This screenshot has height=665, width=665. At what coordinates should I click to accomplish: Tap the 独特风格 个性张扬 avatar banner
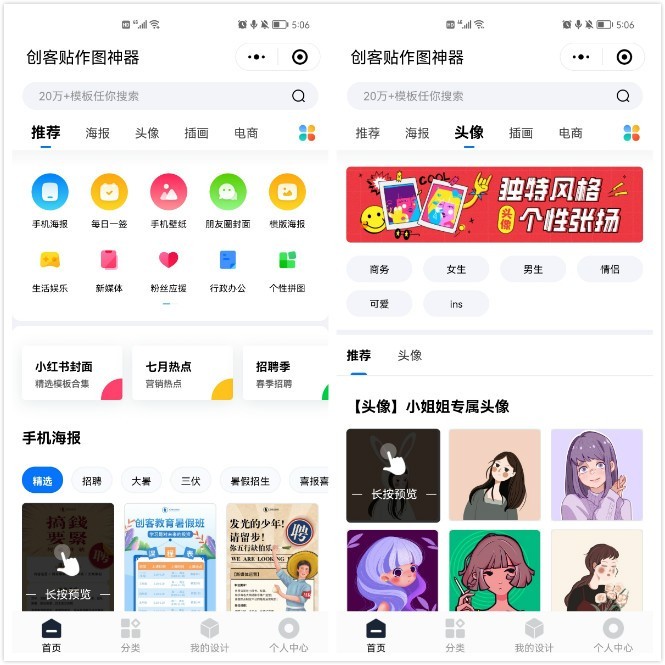point(494,204)
